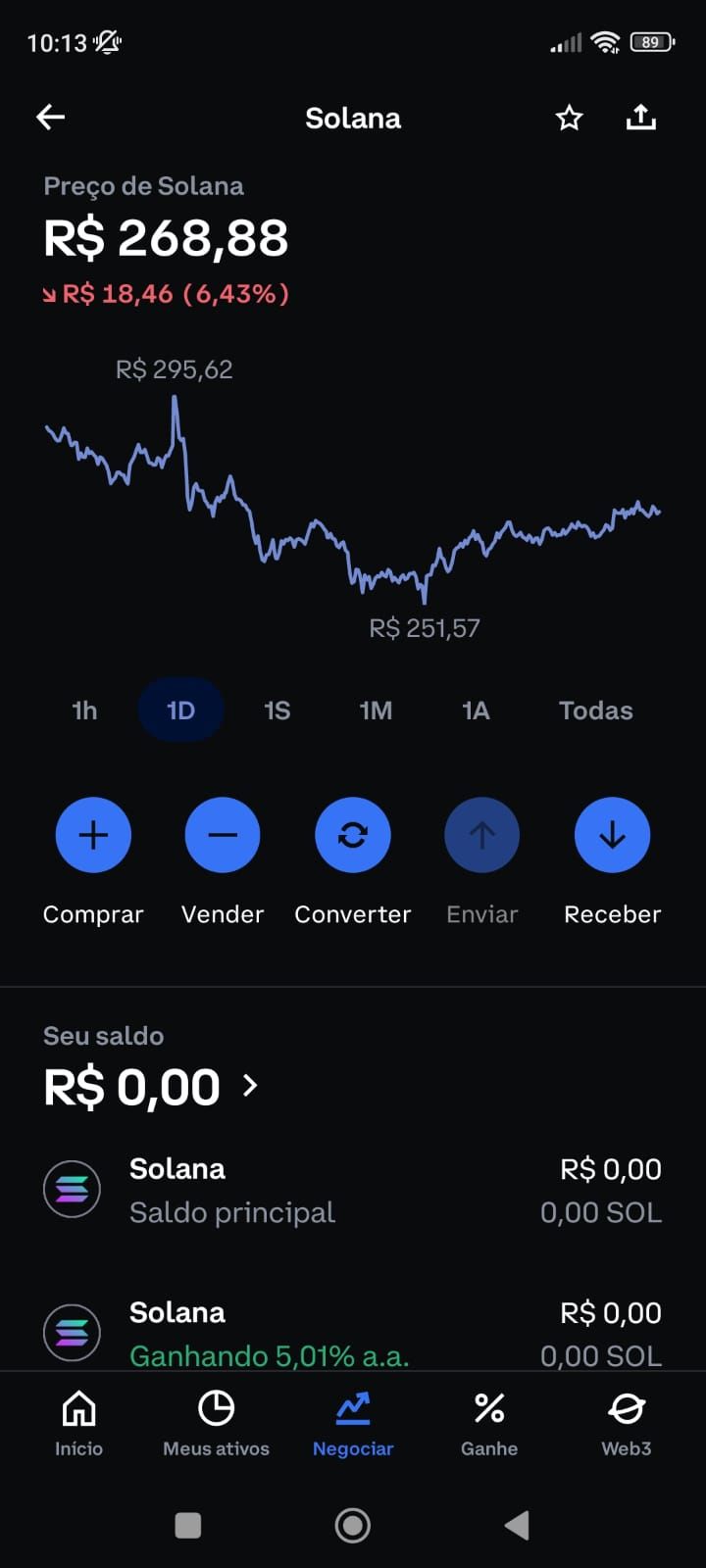The width and height of the screenshot is (706, 1568).
Task: Open the Web3 tab
Action: [x=626, y=1423]
